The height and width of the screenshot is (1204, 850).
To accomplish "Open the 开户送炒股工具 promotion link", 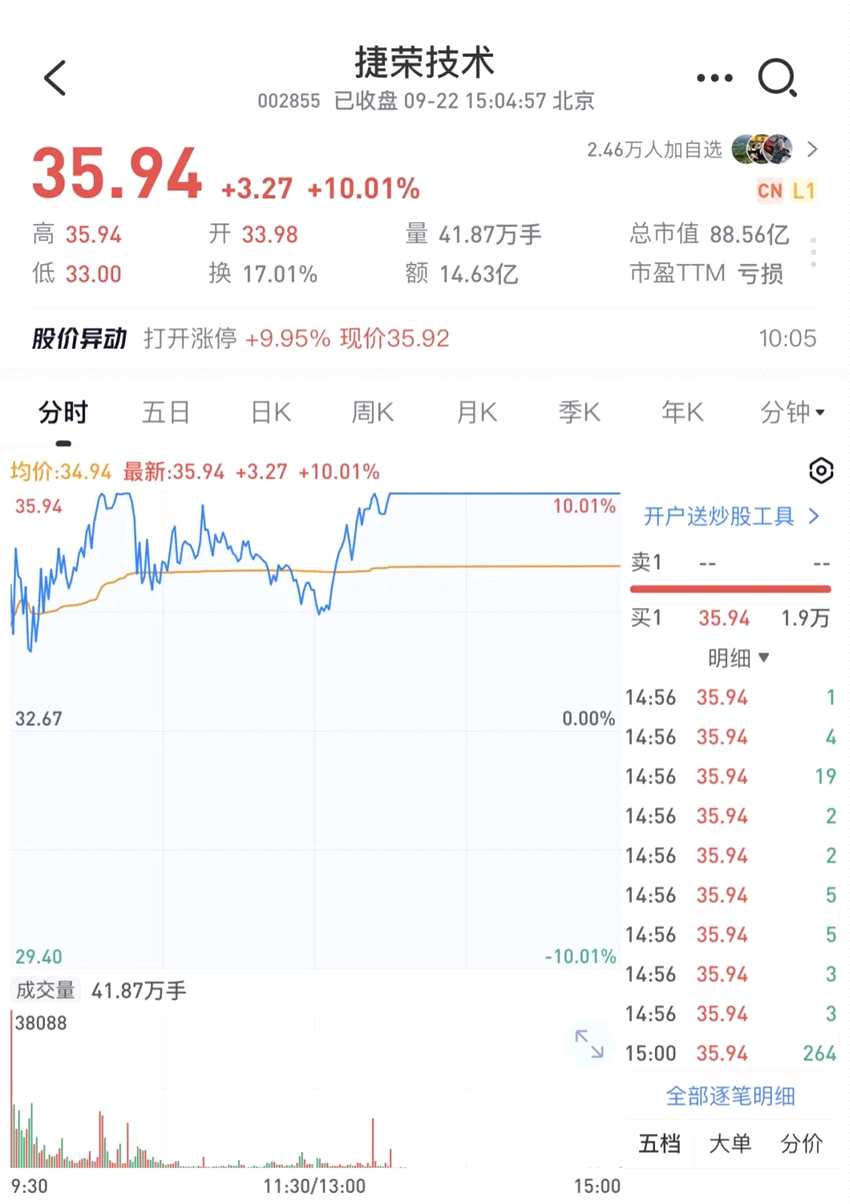I will click(x=731, y=516).
